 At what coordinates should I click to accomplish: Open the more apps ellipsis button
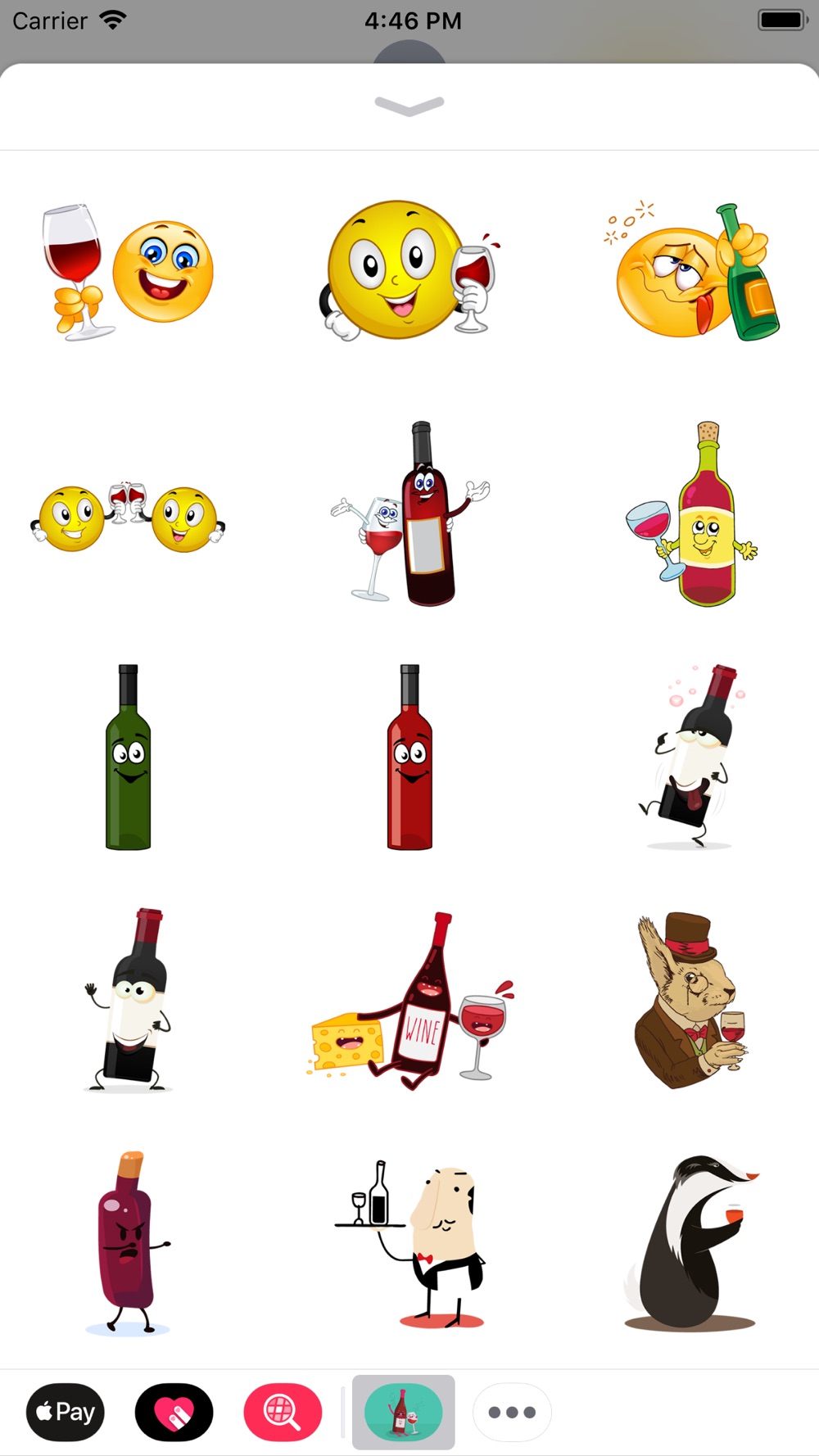pyautogui.click(x=512, y=1412)
